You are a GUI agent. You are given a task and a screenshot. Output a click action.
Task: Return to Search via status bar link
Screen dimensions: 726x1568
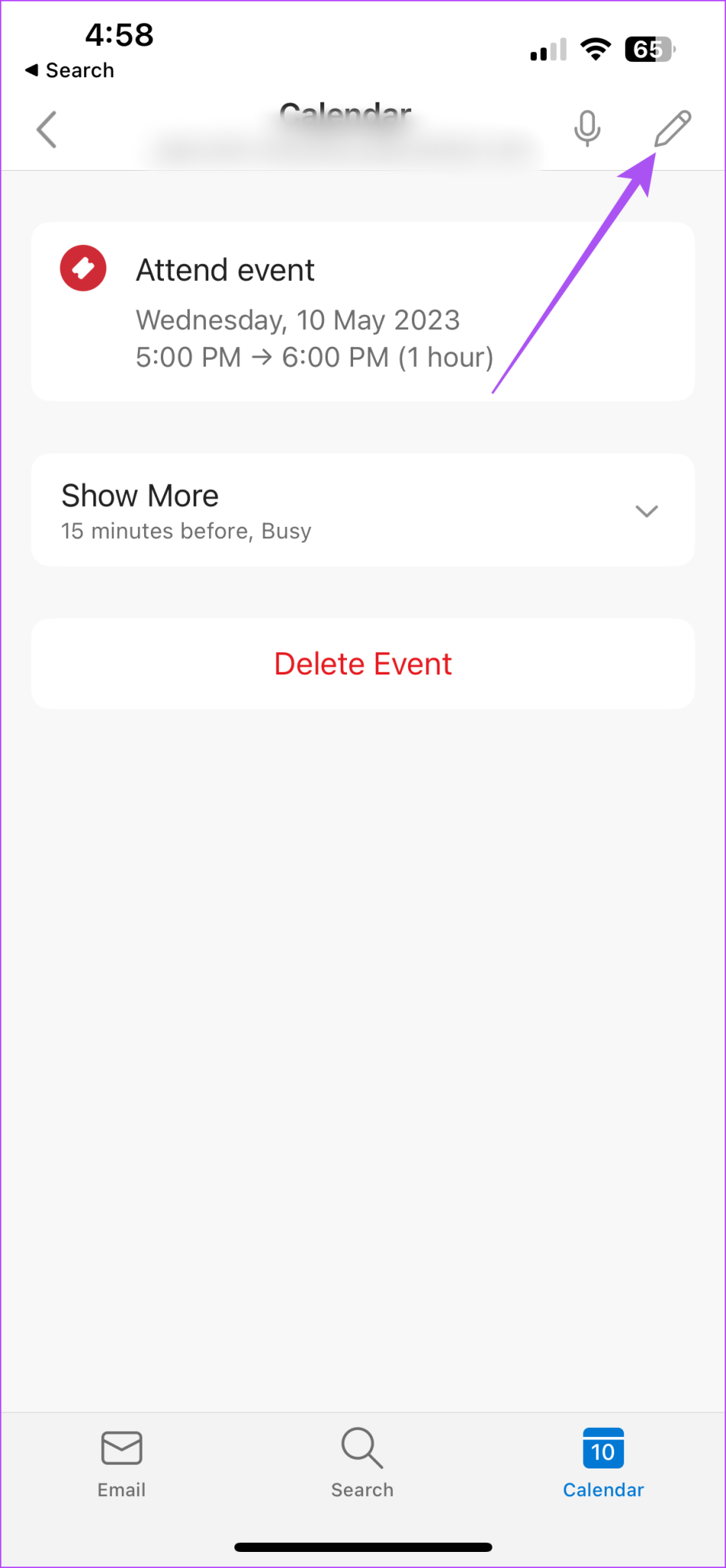click(x=70, y=70)
